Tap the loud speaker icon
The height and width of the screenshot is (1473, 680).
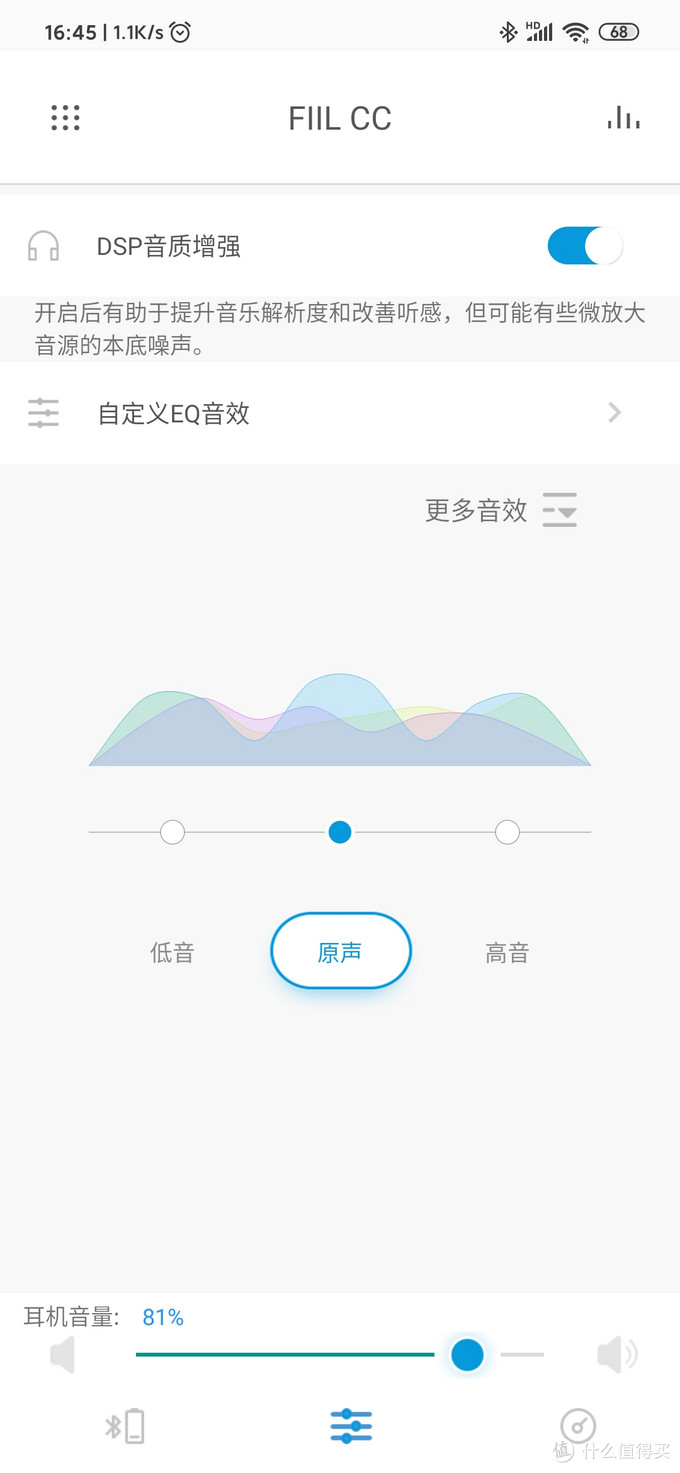click(616, 1356)
